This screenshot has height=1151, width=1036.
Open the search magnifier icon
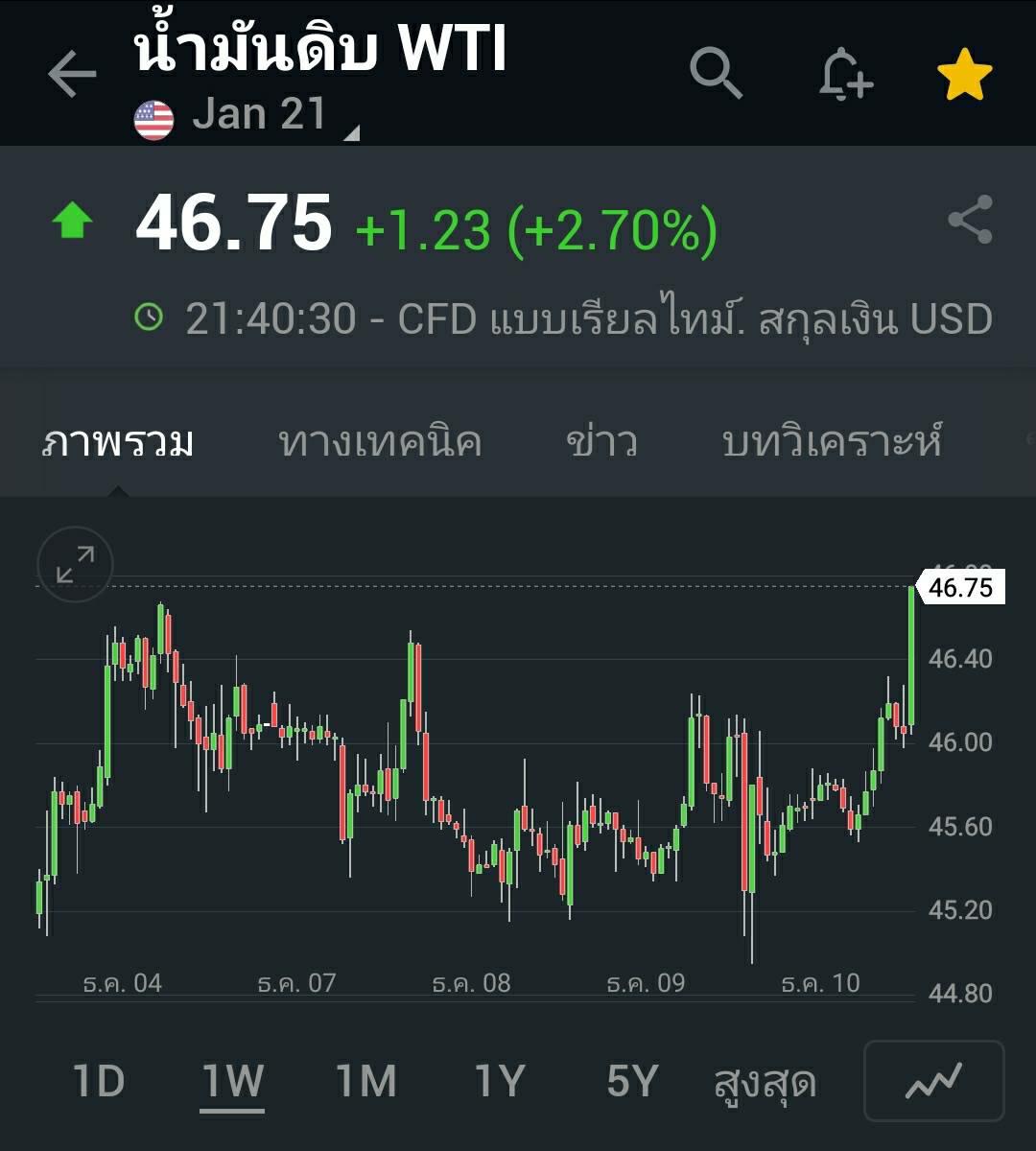[716, 73]
